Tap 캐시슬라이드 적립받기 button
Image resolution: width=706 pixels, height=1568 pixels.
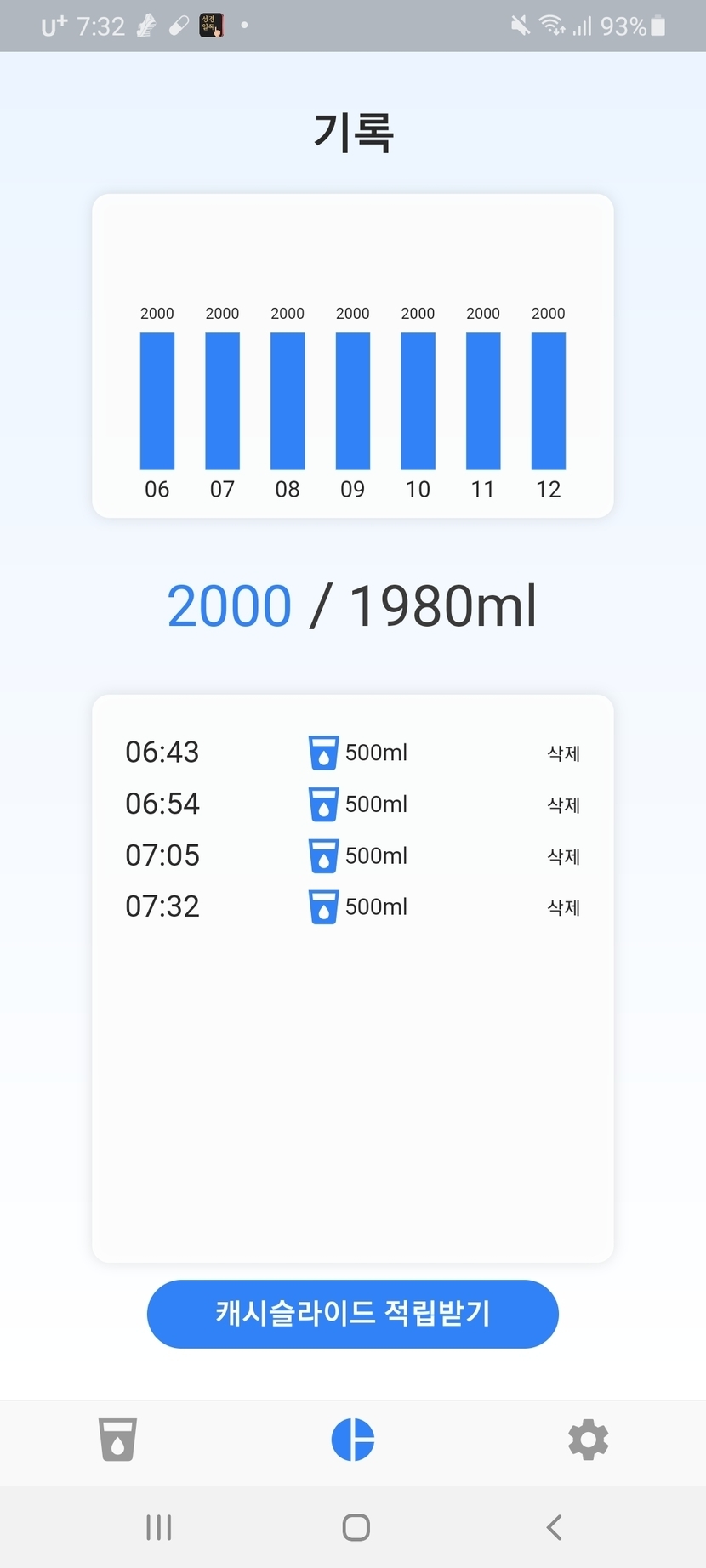(352, 1314)
